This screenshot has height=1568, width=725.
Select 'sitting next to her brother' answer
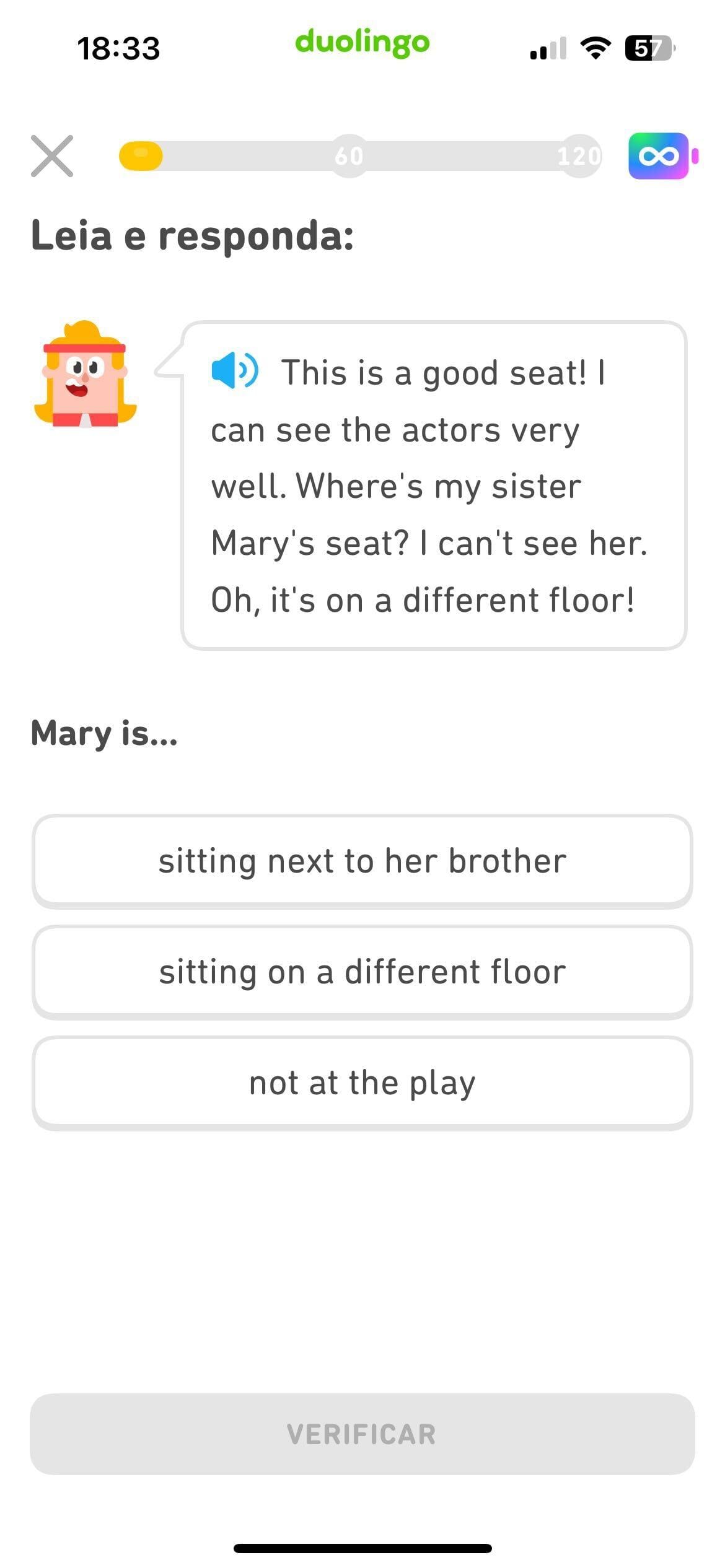tap(362, 861)
